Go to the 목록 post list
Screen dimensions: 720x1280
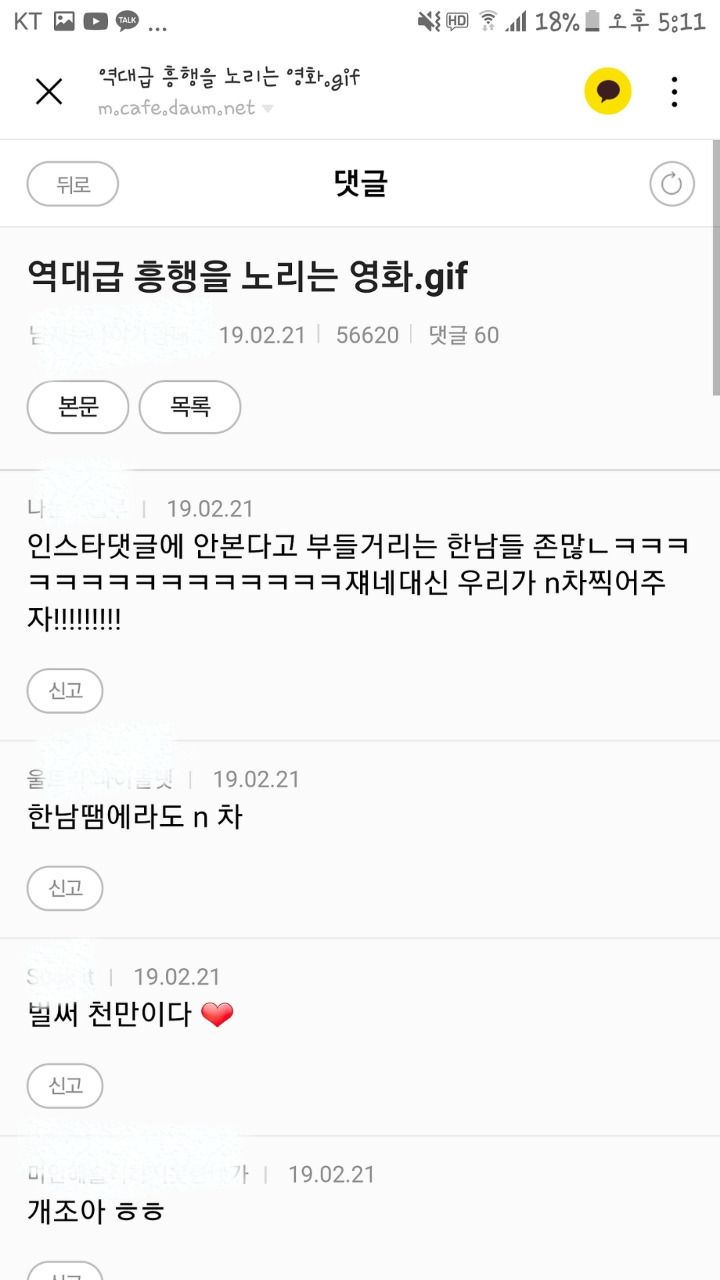[190, 407]
